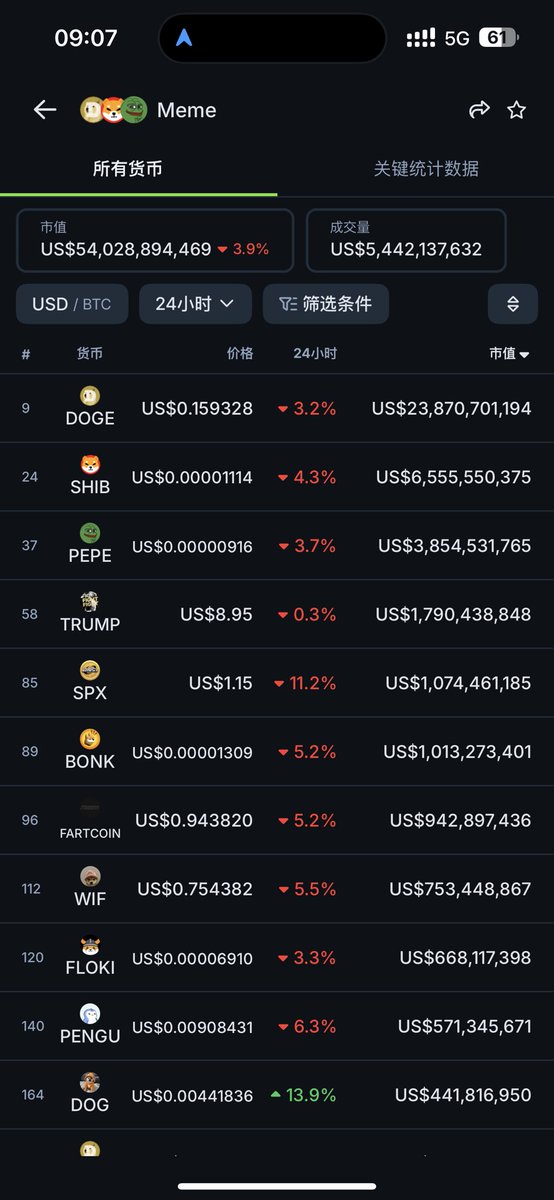
Task: Open the 24小时 timeframe dropdown
Action: 195,304
